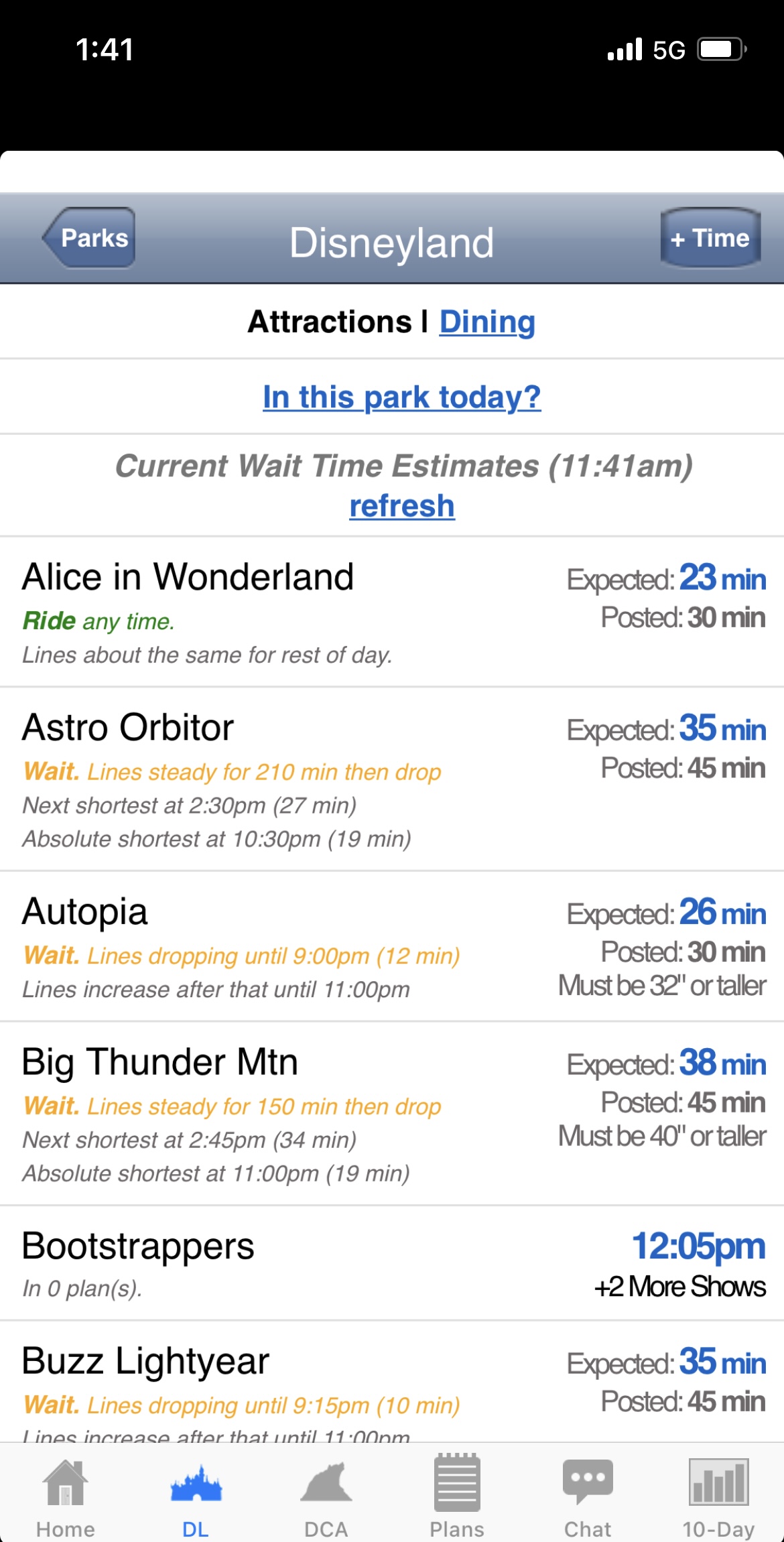Open Alice in Wonderland attraction details
784x1542 pixels.
coord(188,575)
